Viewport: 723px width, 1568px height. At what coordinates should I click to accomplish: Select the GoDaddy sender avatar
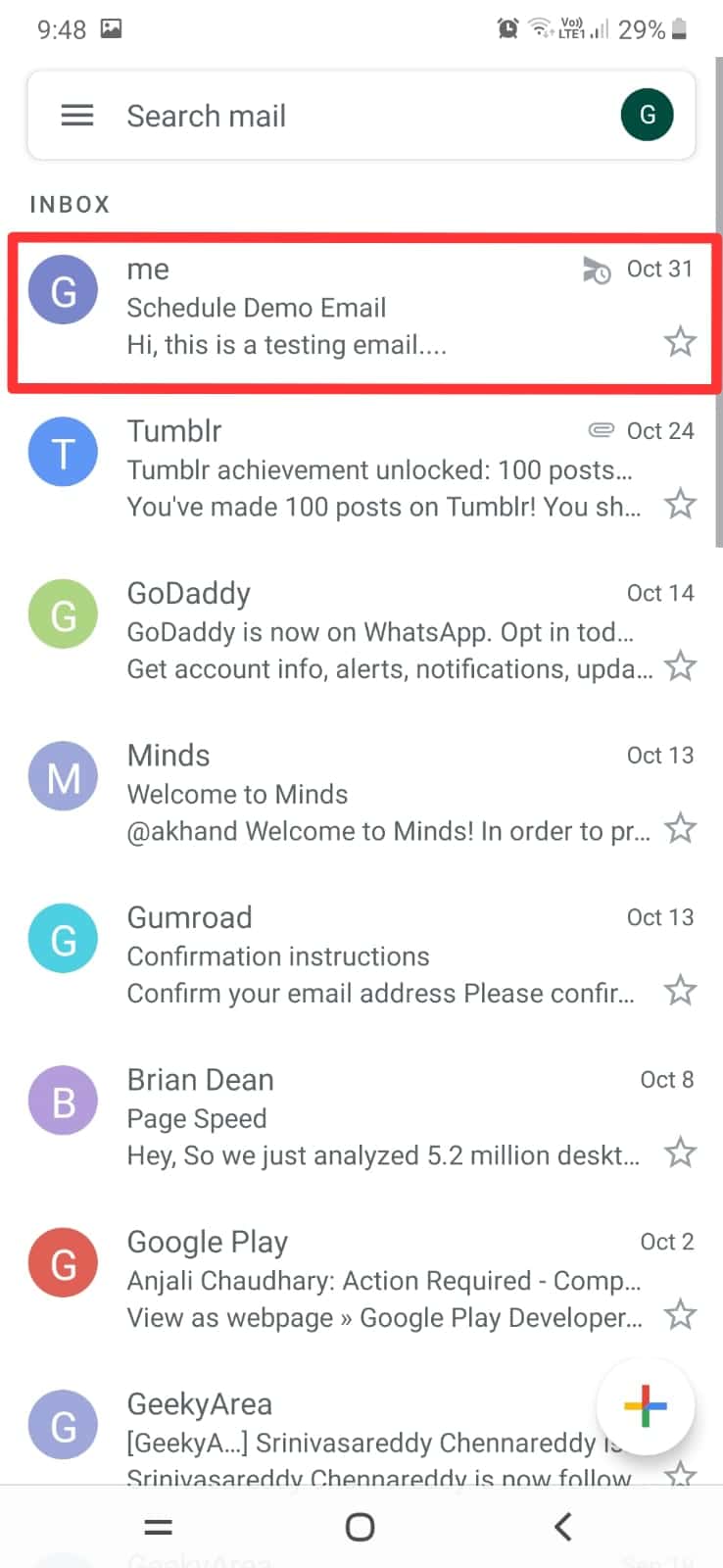coord(63,613)
